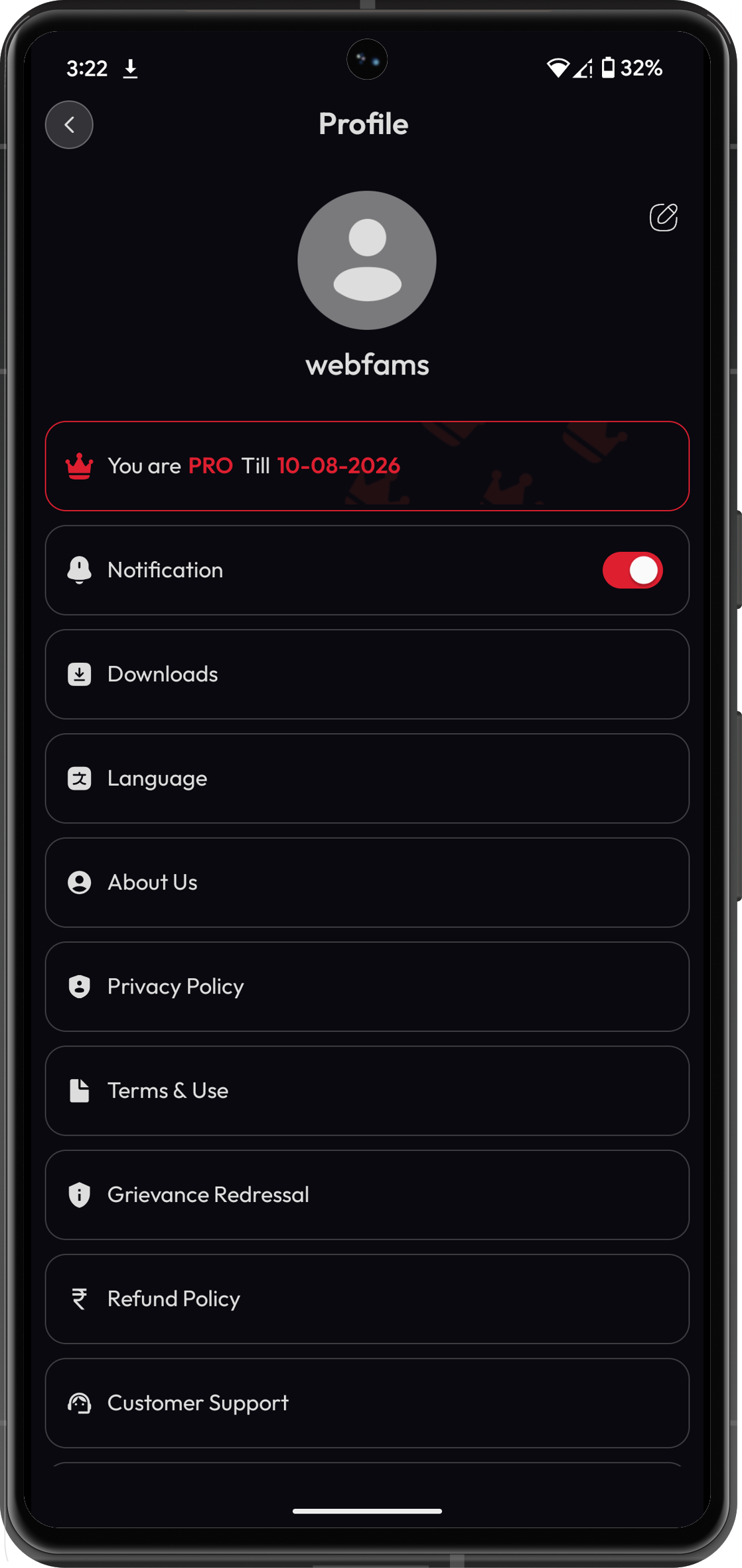This screenshot has height=1568, width=742.
Task: View the About Us page
Action: (x=367, y=883)
